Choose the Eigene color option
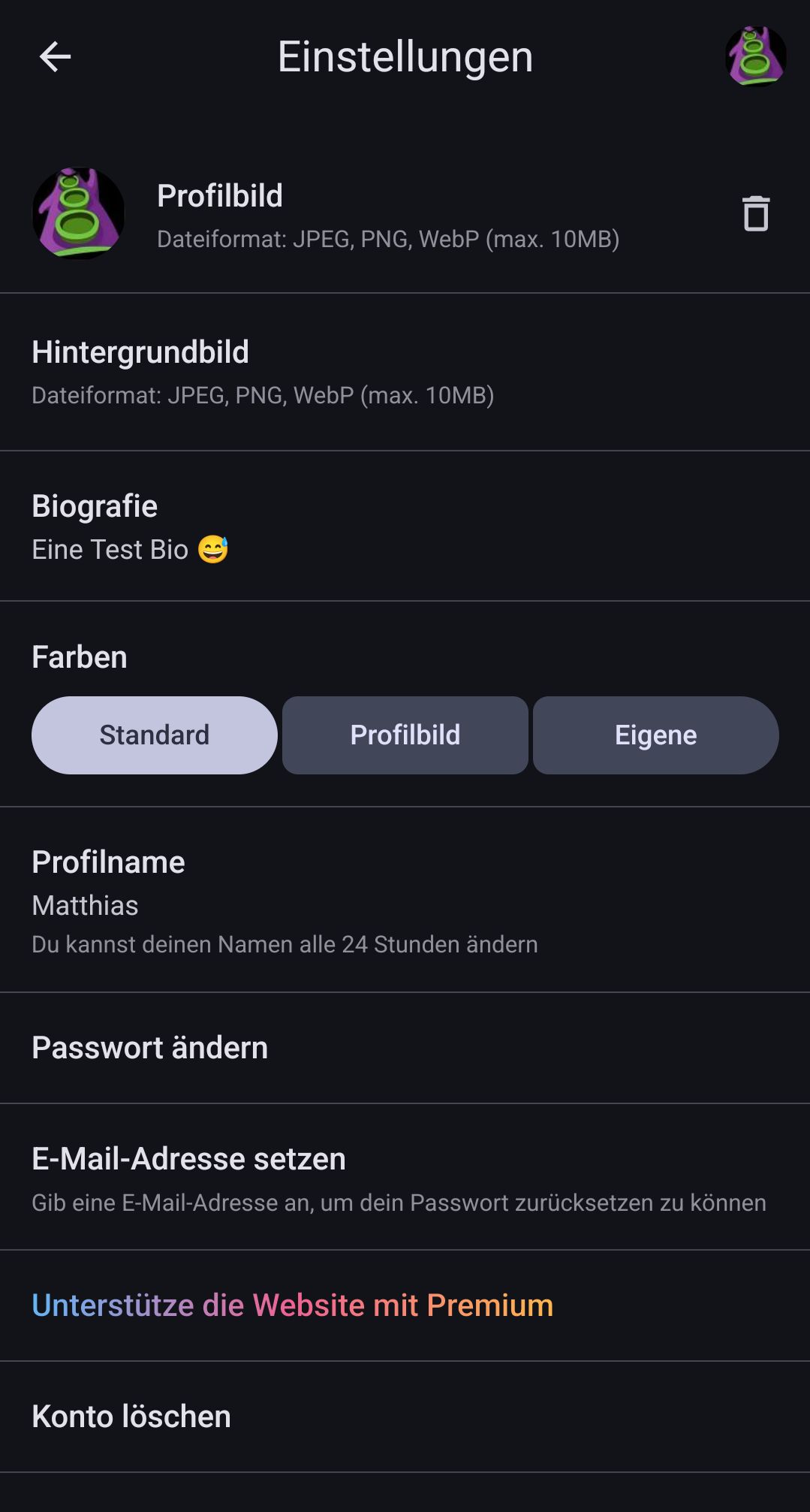Screen dimensions: 810x1512 (x=655, y=735)
